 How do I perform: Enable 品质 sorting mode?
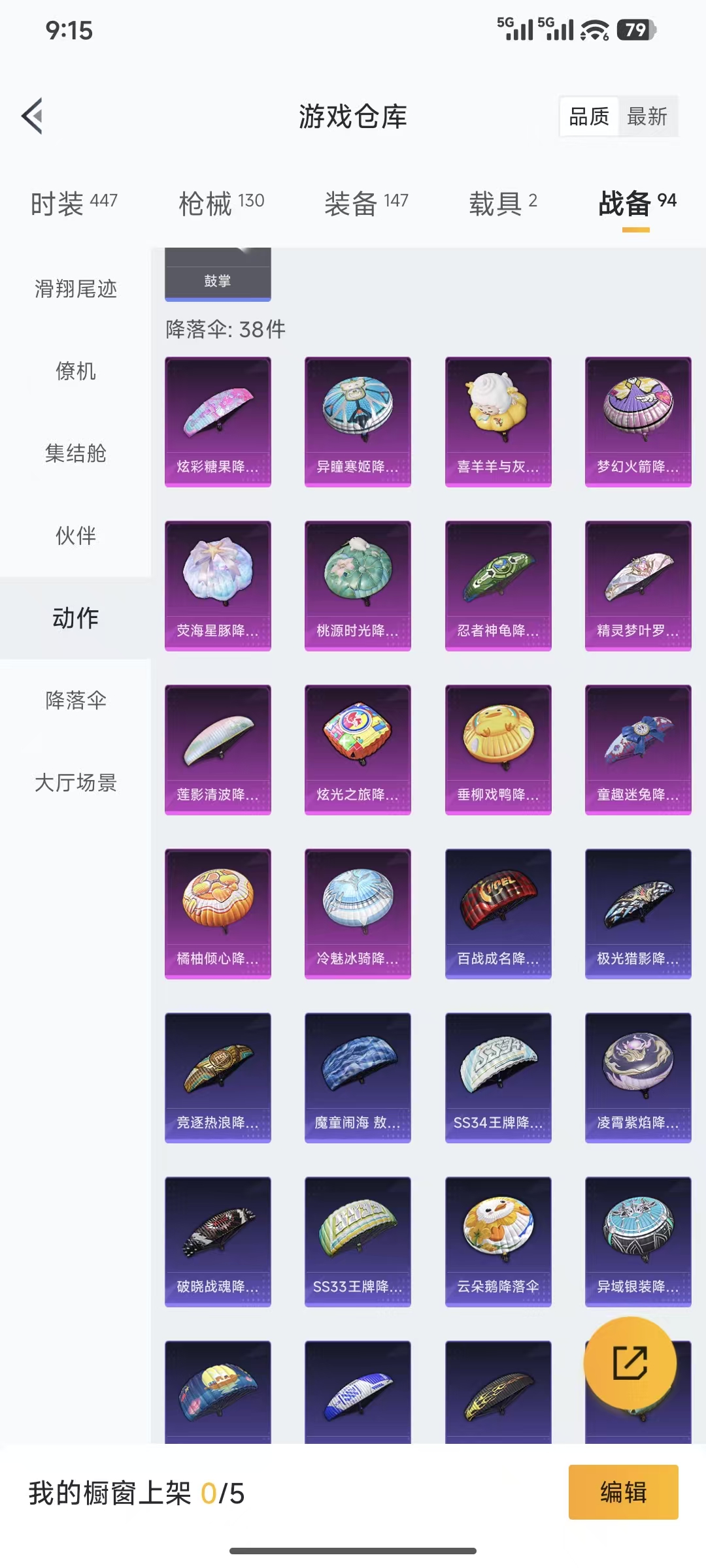click(x=588, y=116)
